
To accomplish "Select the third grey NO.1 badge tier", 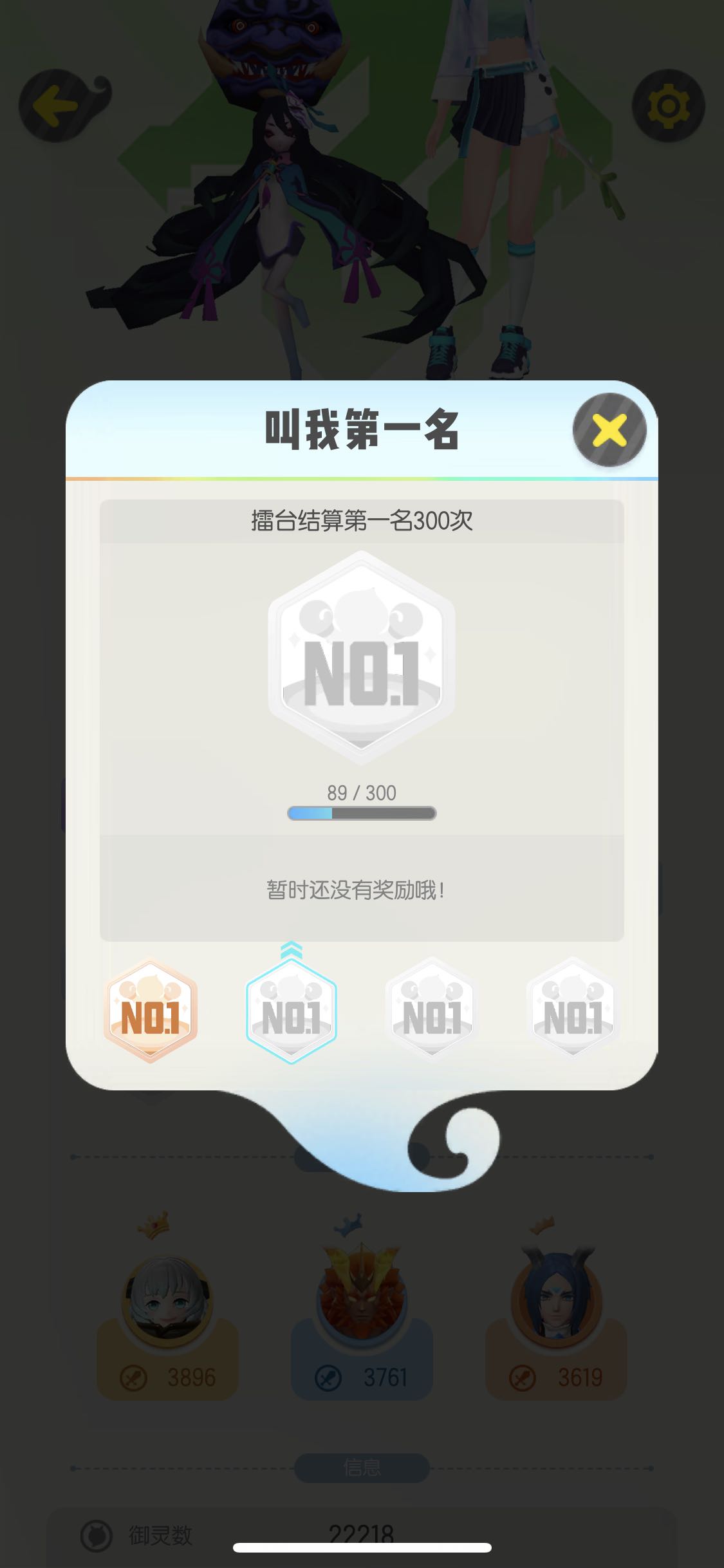I will point(432,1011).
